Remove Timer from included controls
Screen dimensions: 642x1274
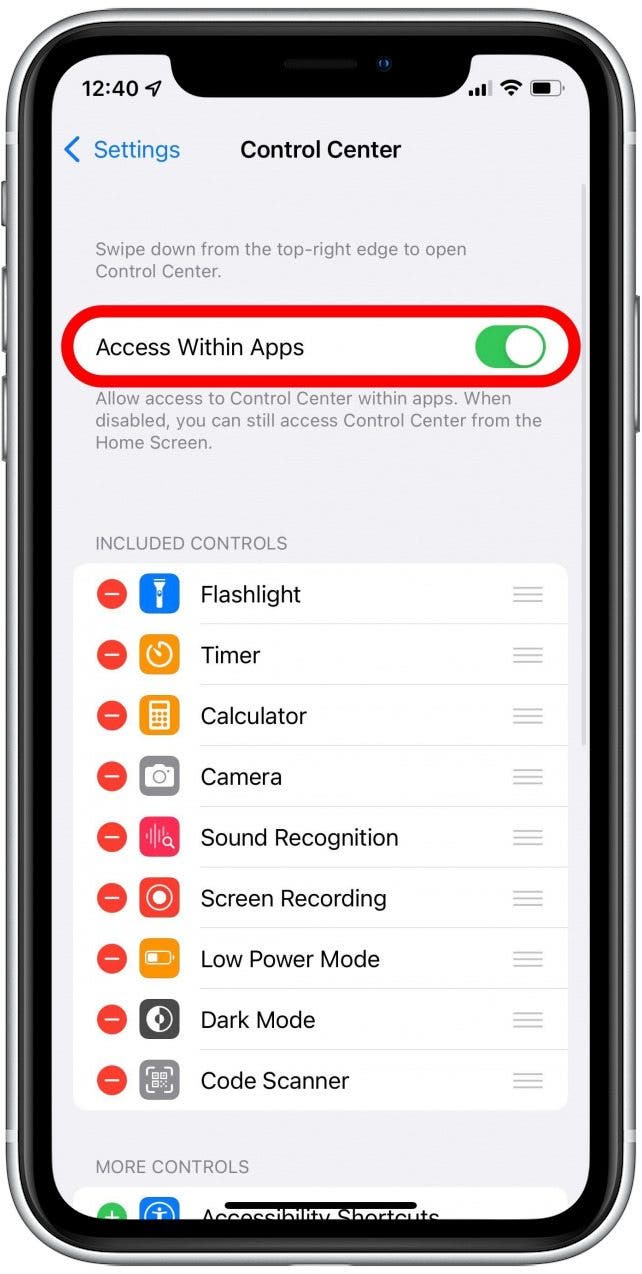click(112, 655)
